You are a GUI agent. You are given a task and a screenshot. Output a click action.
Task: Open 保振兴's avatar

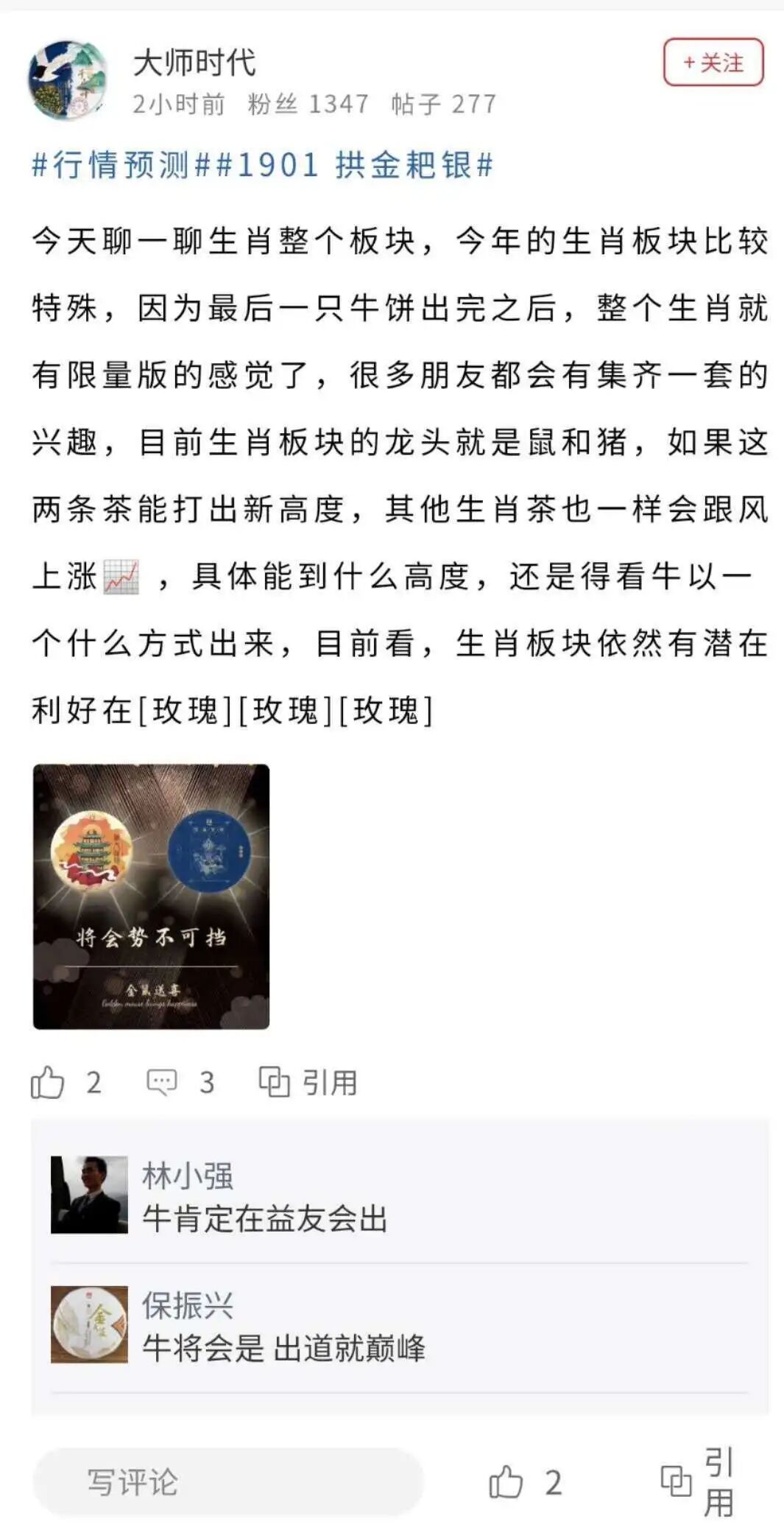89,1324
